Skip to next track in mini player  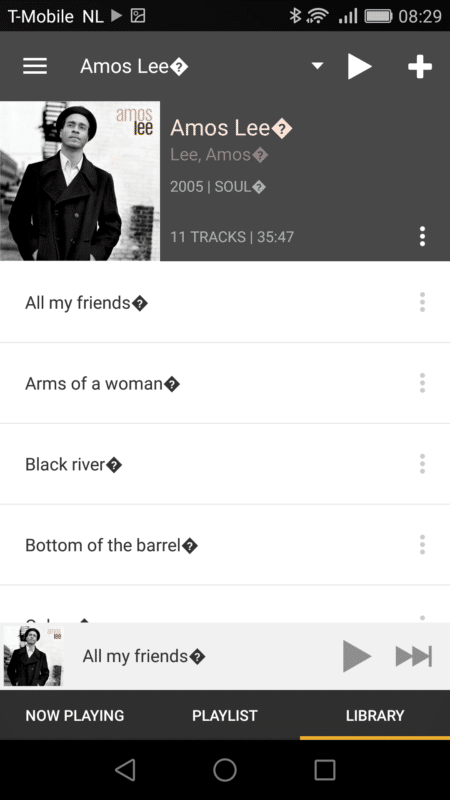[414, 656]
